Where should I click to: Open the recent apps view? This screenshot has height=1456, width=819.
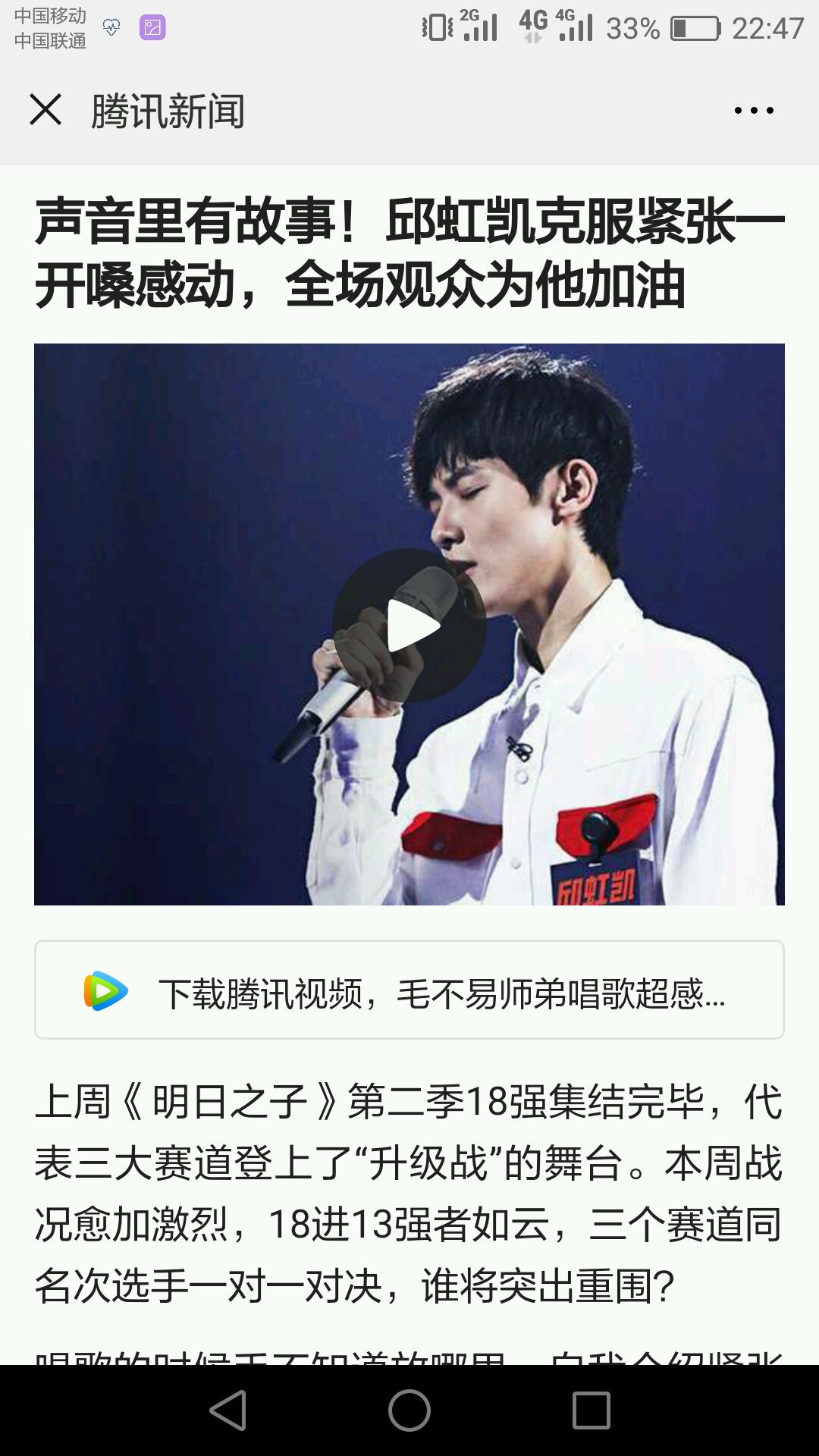(x=591, y=1410)
